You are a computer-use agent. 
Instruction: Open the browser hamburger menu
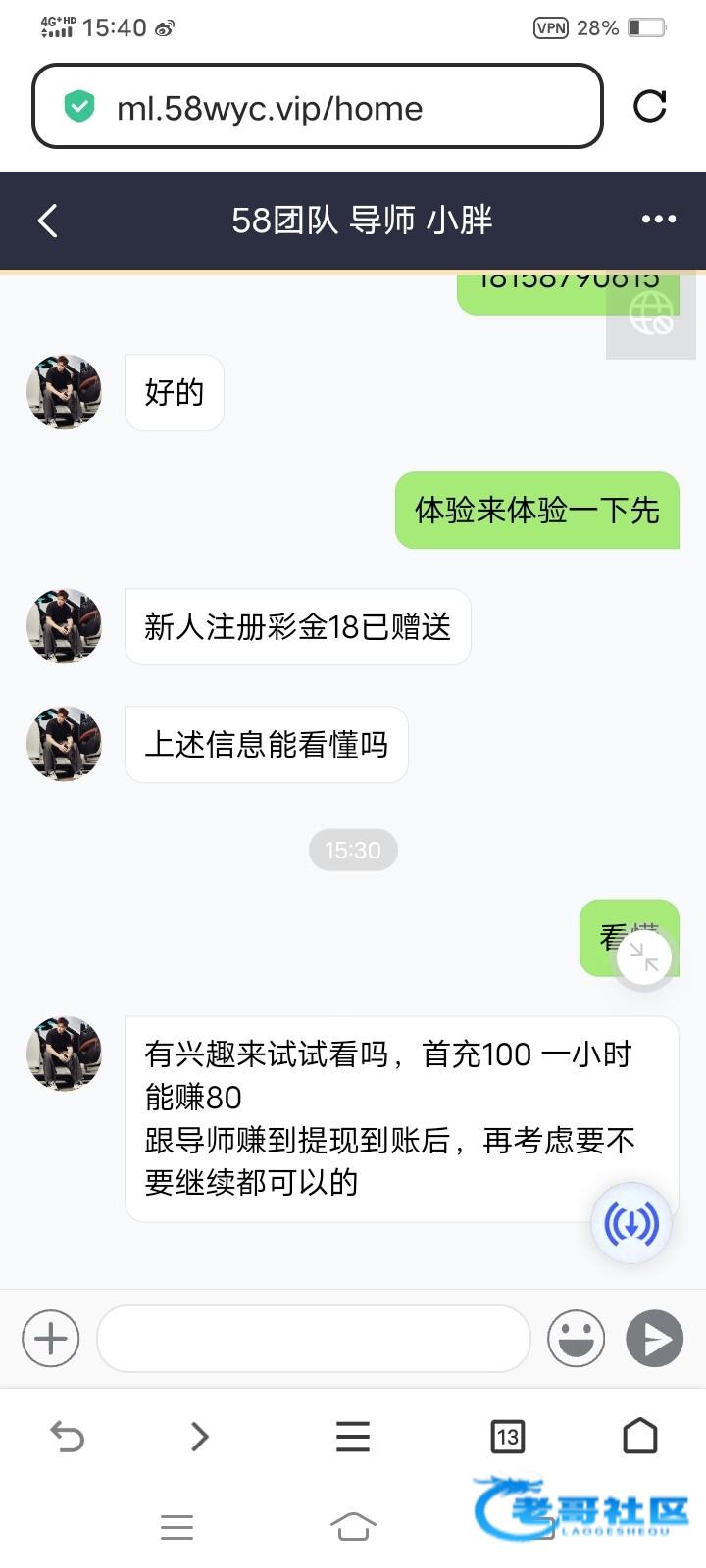click(353, 1437)
